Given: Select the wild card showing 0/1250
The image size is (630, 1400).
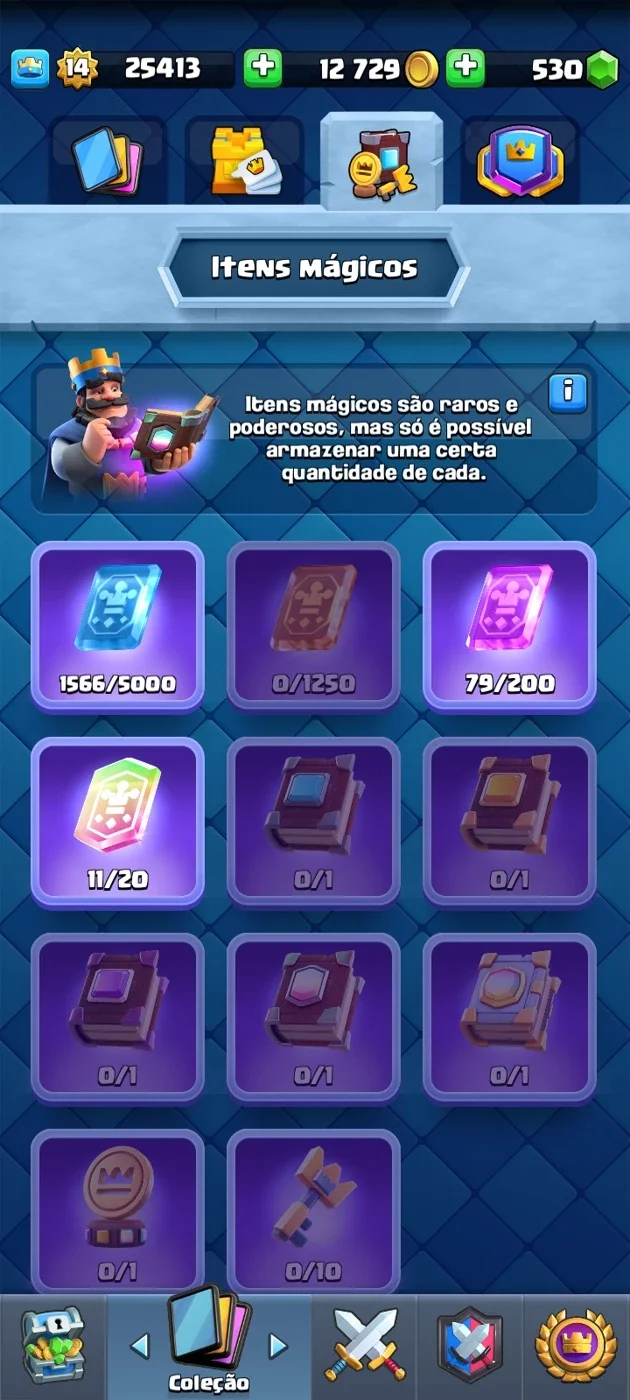Looking at the screenshot, I should pos(314,627).
